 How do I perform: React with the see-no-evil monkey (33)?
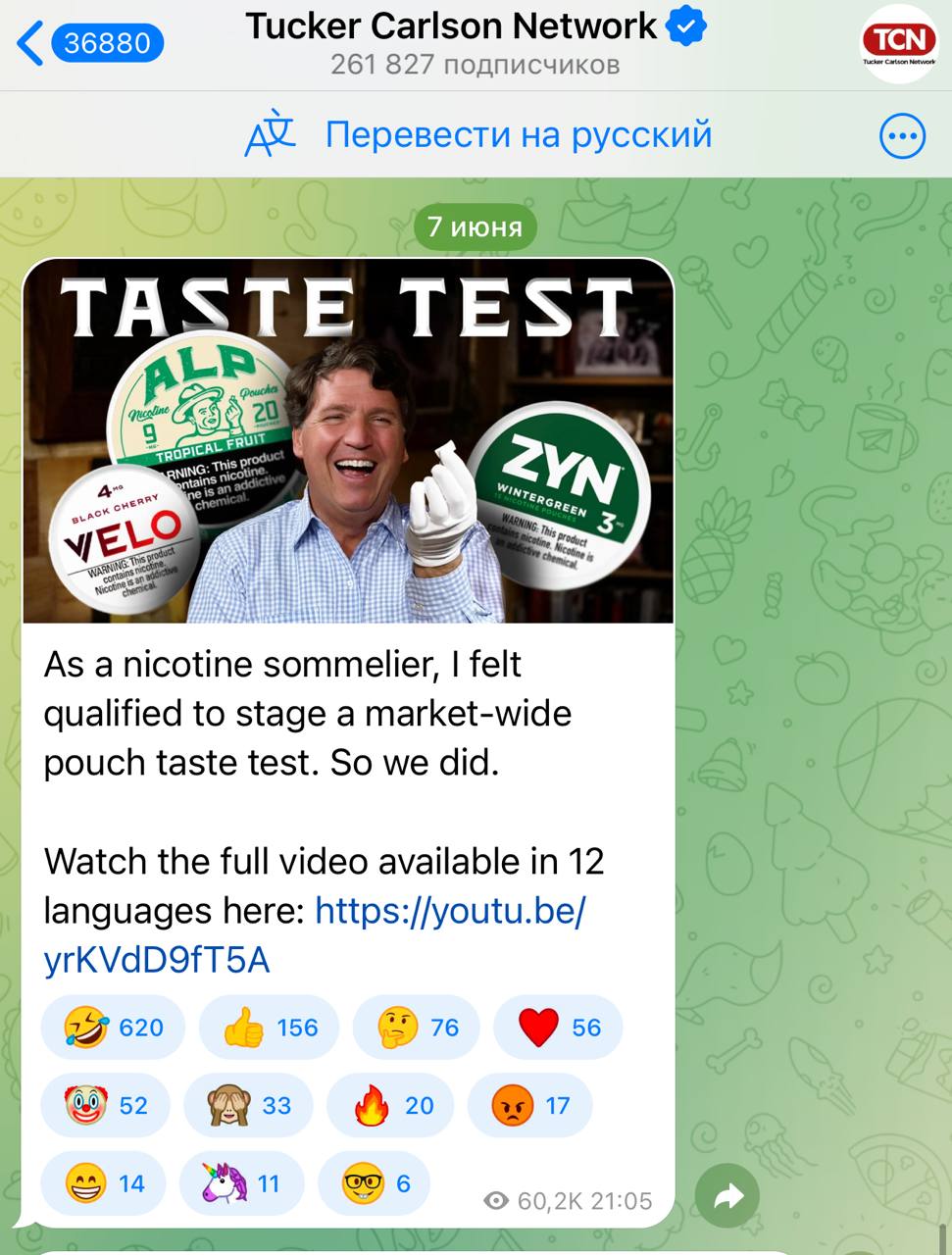tap(248, 1106)
